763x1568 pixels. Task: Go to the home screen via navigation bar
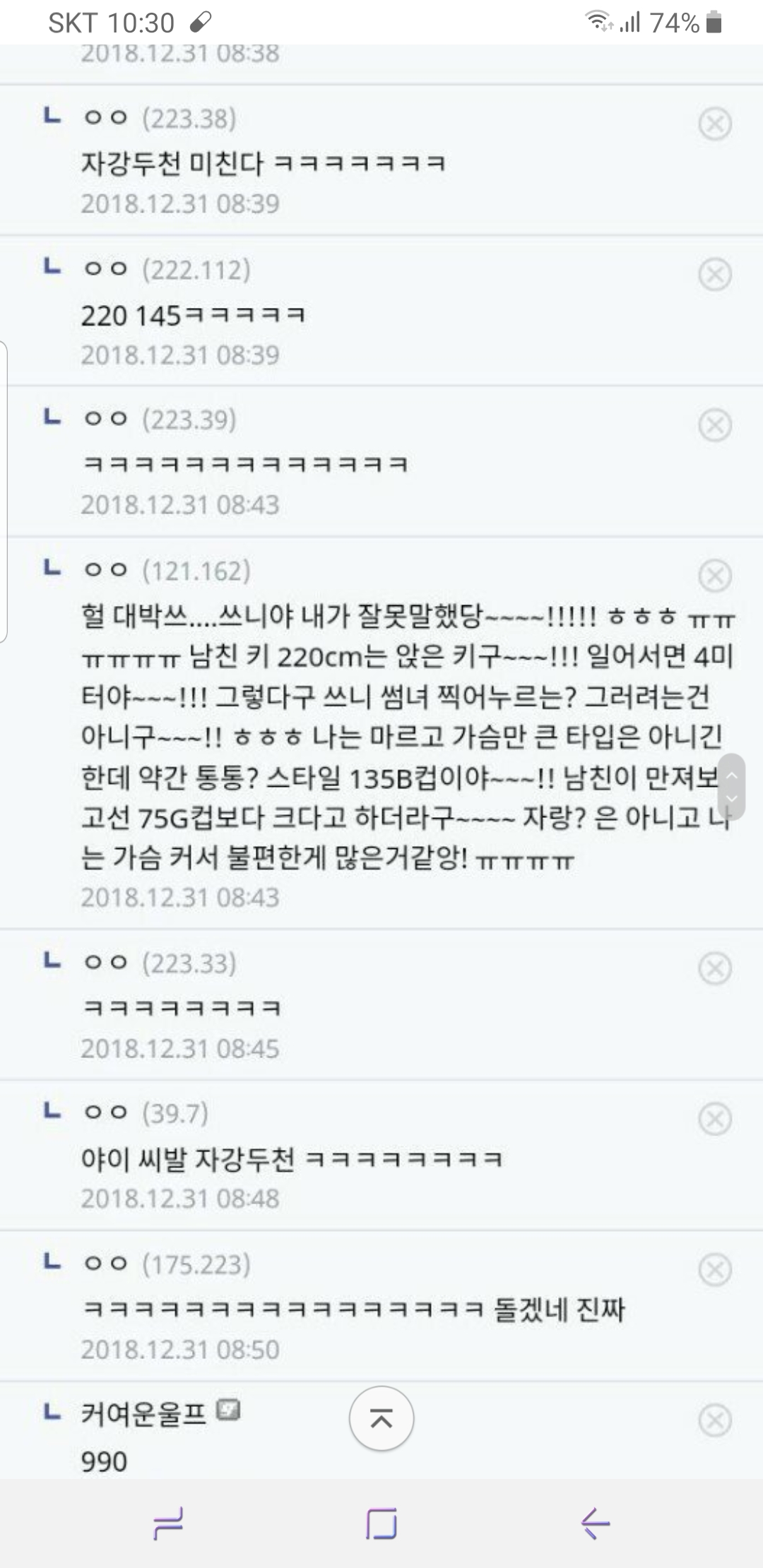[381, 1523]
